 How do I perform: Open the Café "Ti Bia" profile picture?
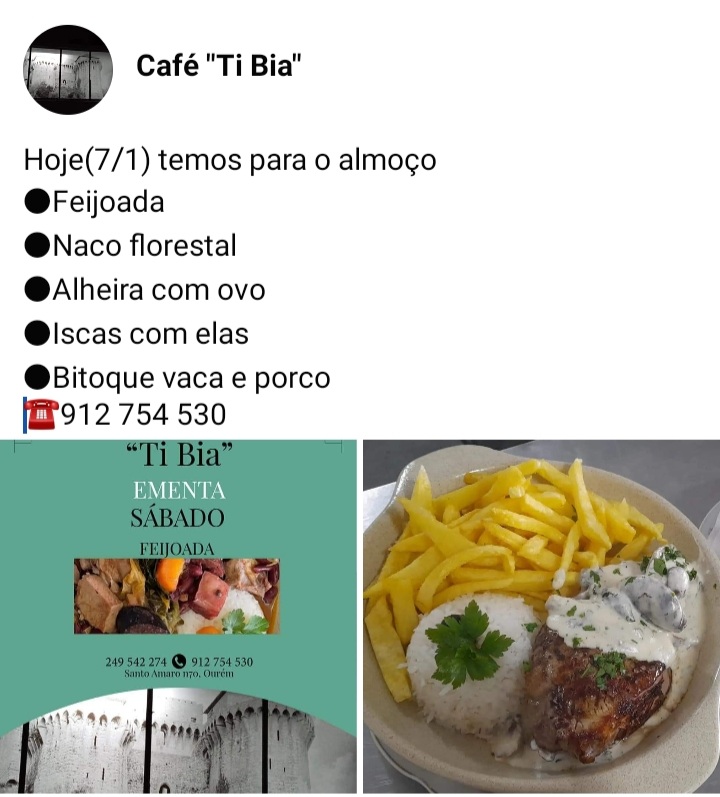pyautogui.click(x=68, y=70)
